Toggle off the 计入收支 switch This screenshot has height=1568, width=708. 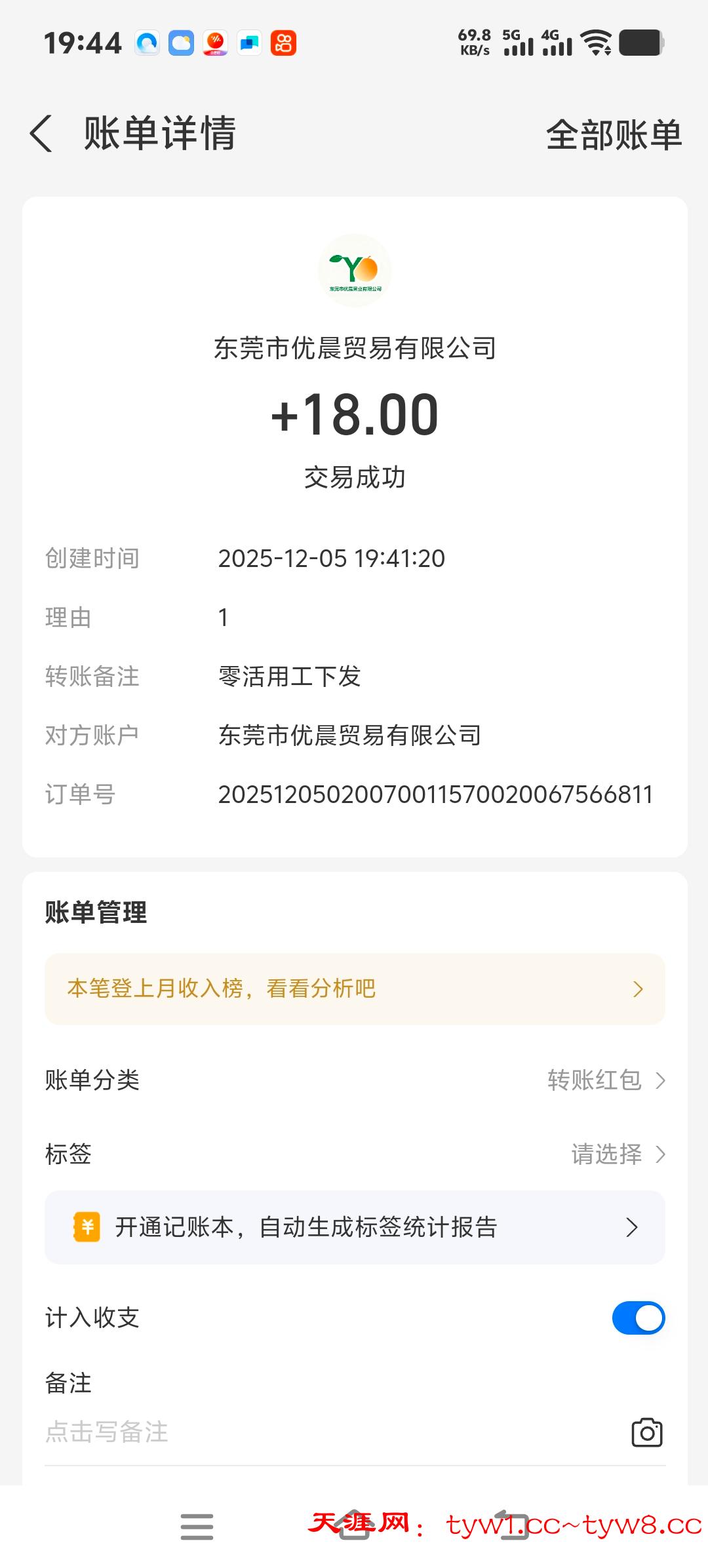click(x=637, y=1318)
